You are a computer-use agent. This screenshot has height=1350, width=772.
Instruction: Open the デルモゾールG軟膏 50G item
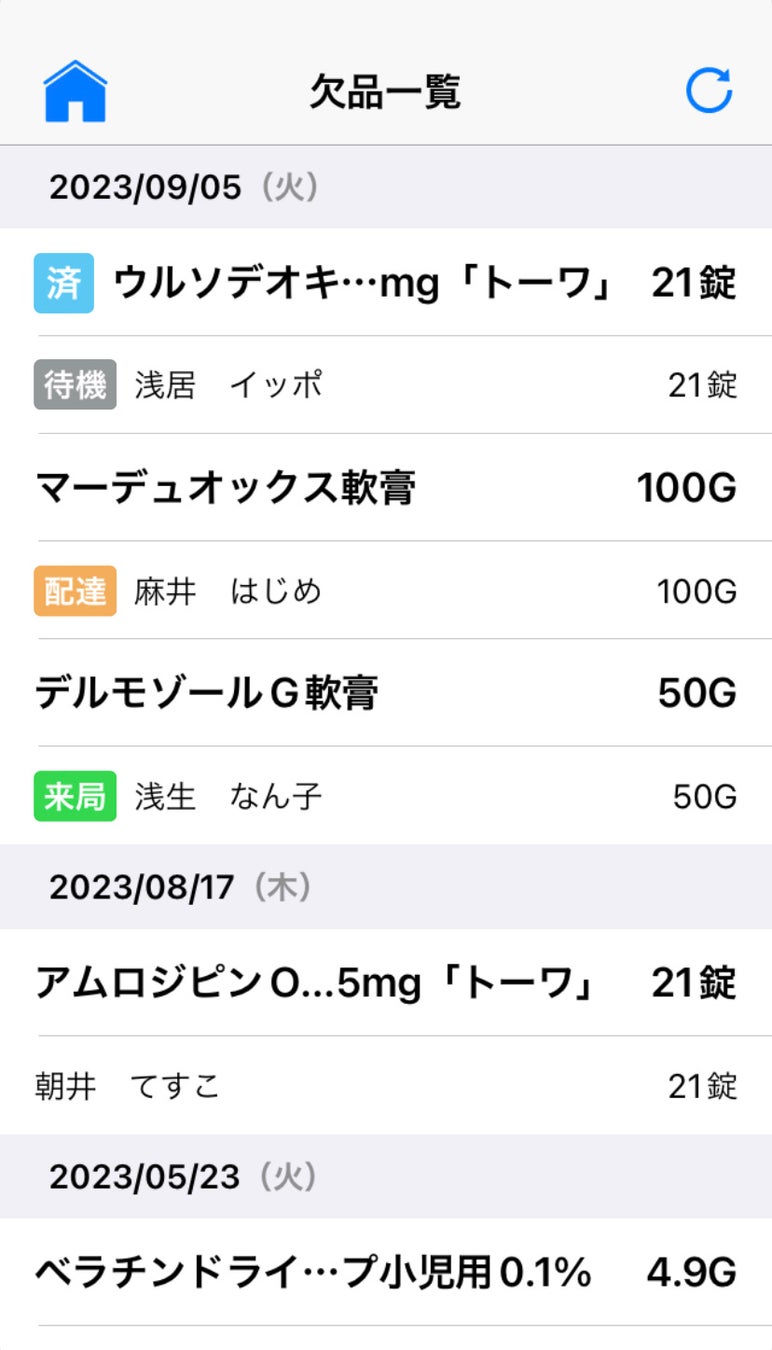386,693
